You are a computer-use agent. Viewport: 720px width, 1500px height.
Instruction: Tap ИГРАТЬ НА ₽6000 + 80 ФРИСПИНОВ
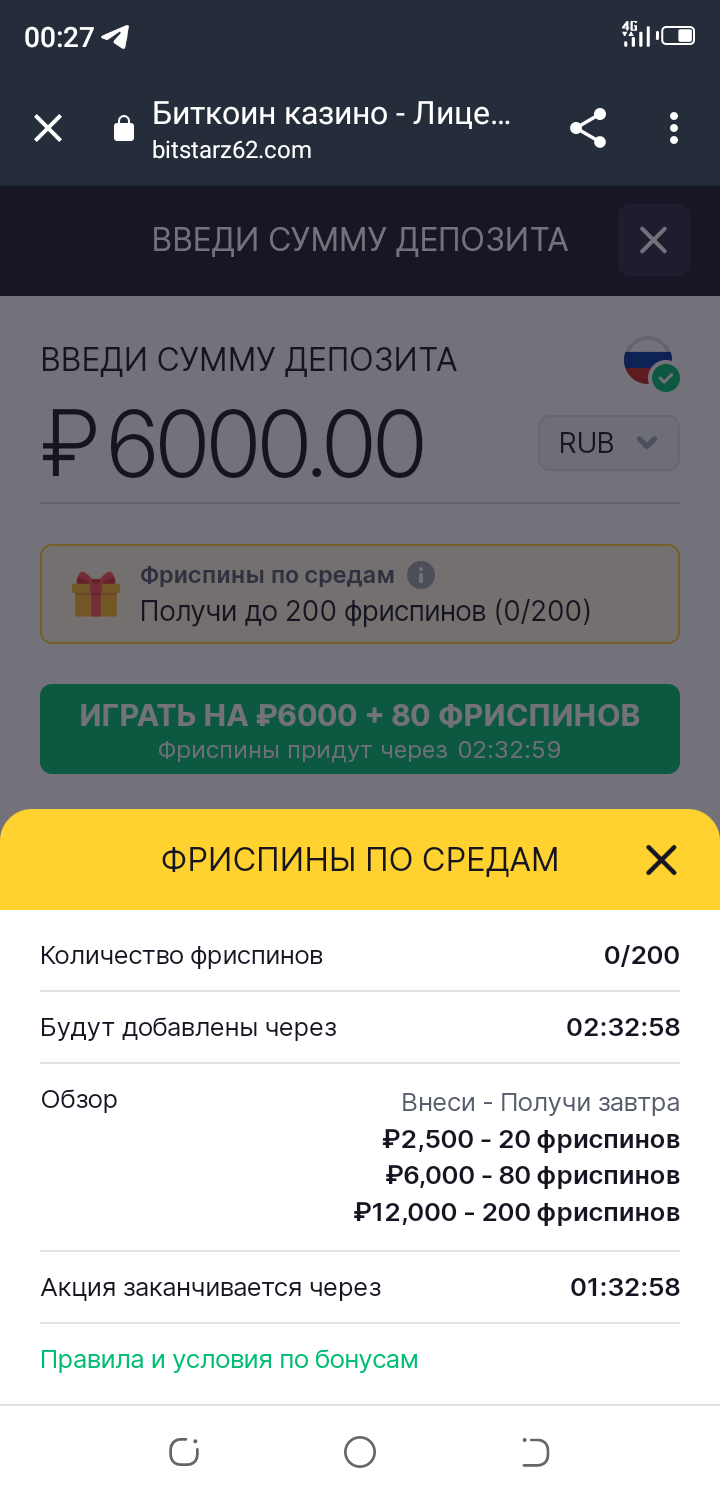[x=360, y=729]
